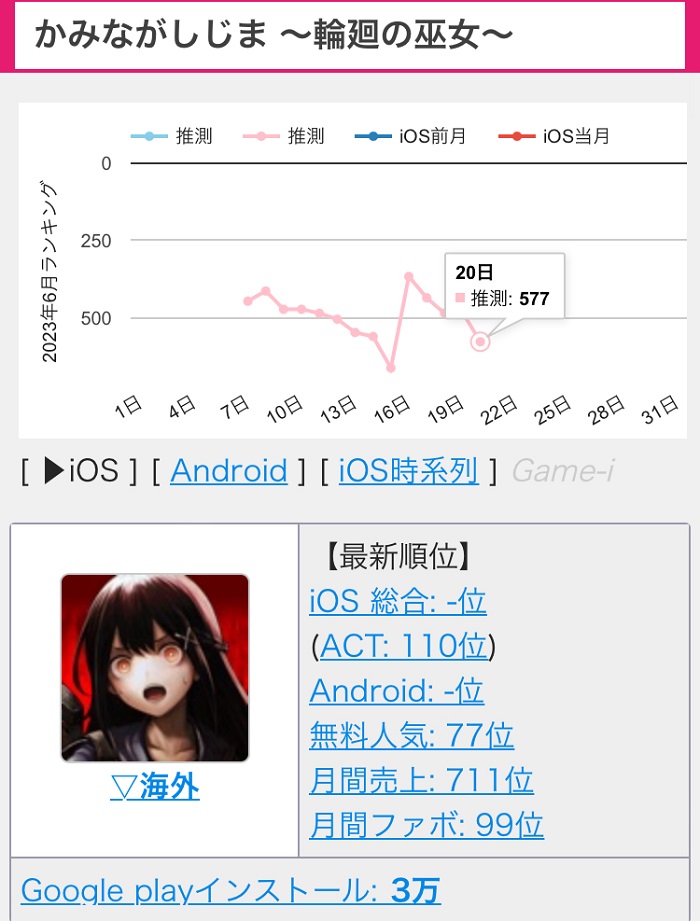Open the ACT: 110位 category ranking

(x=404, y=646)
